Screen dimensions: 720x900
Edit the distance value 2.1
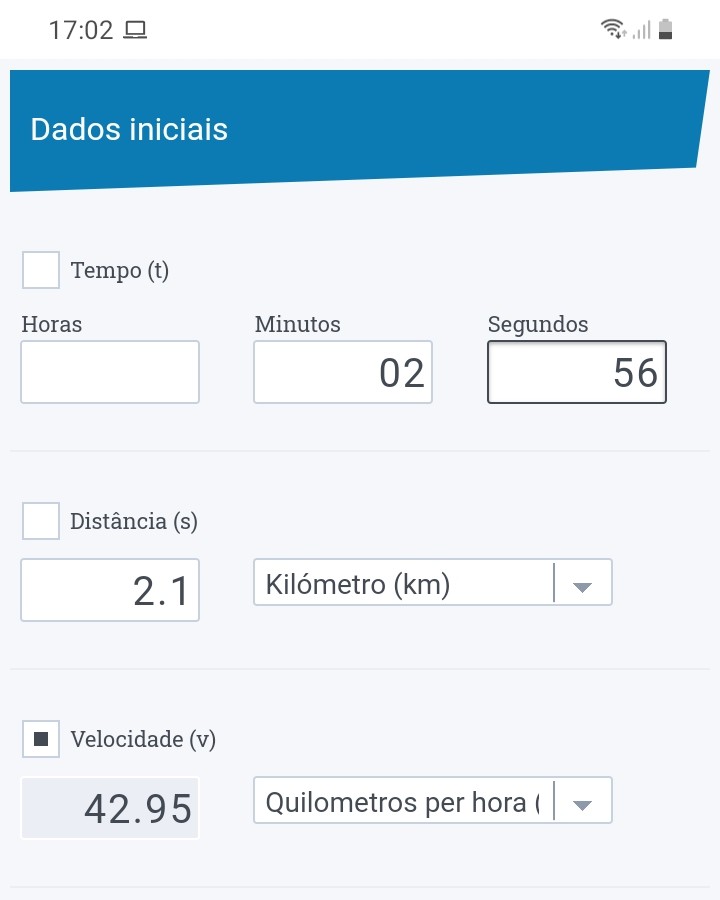click(x=110, y=590)
